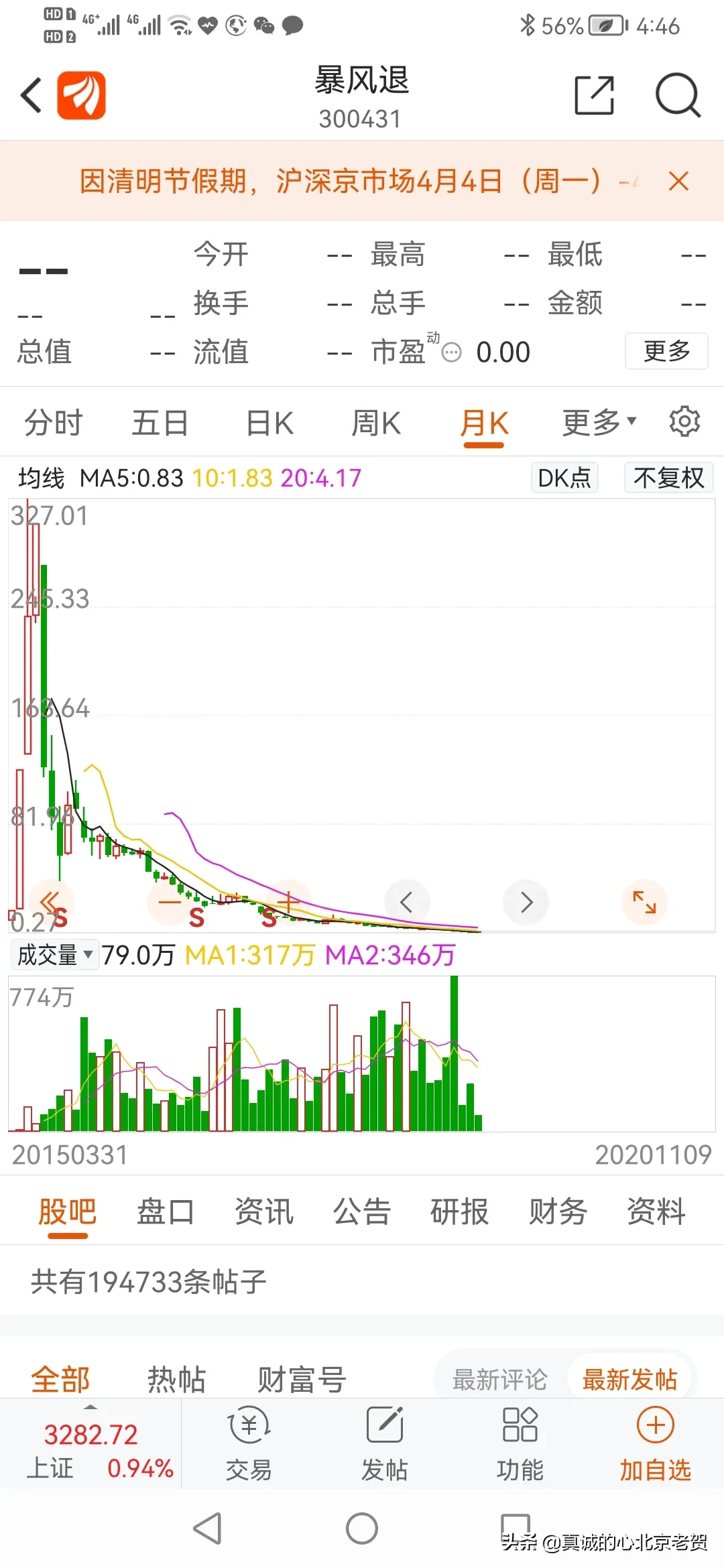Change the 不复权 adjustment option
This screenshot has width=724, height=1568.
click(x=668, y=478)
